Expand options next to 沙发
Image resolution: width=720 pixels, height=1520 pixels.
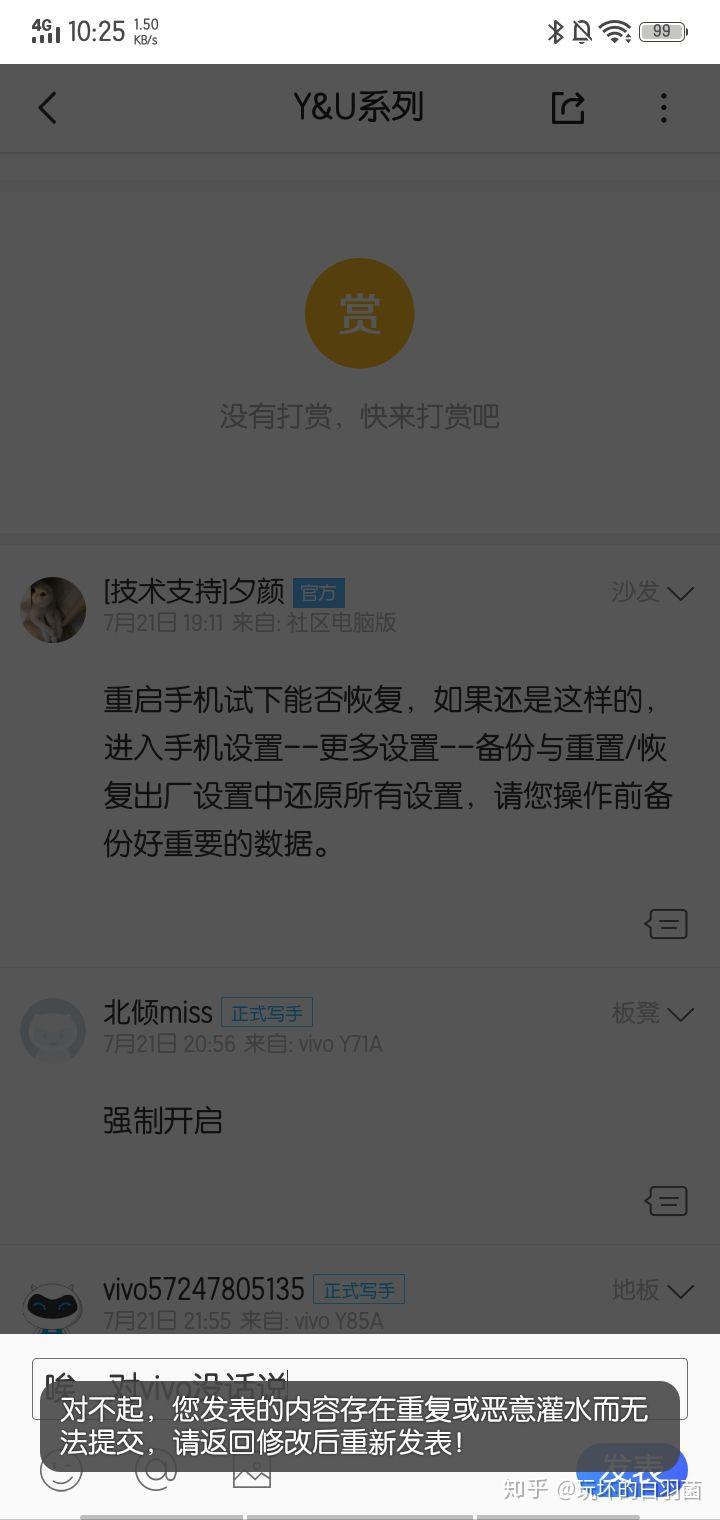click(680, 593)
